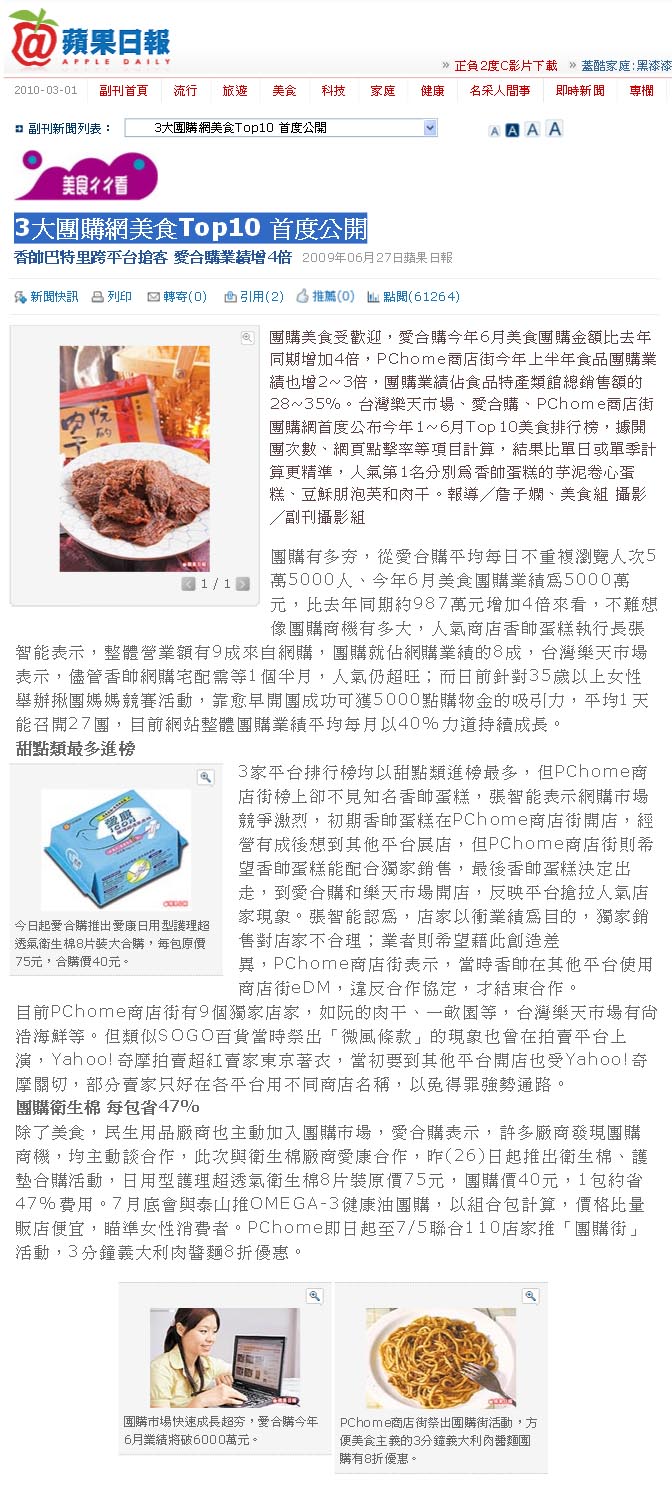Switch to the 流行 section
Image resolution: width=672 pixels, height=1491 pixels.
tap(185, 91)
